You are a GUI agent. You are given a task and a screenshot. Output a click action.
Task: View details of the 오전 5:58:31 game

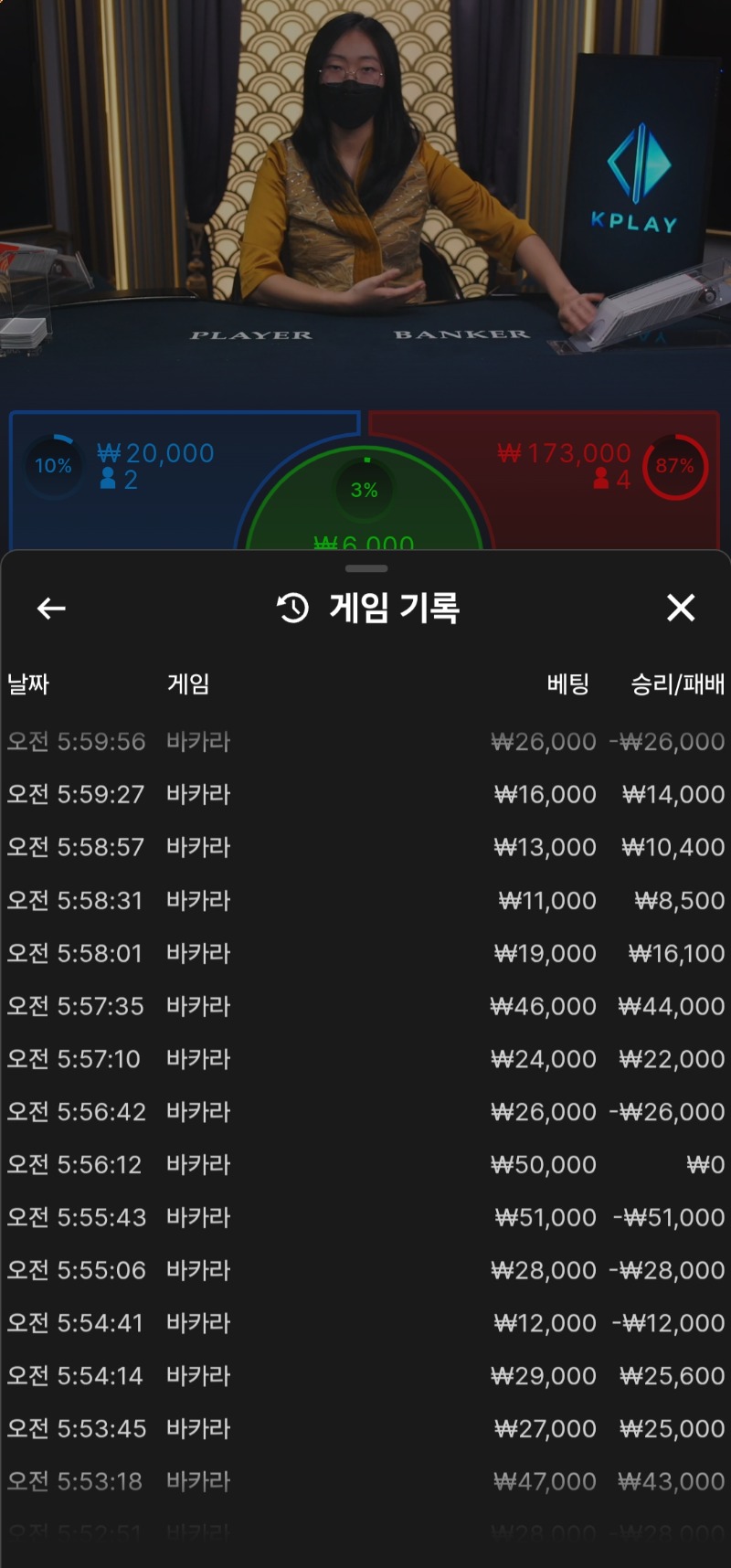point(365,900)
